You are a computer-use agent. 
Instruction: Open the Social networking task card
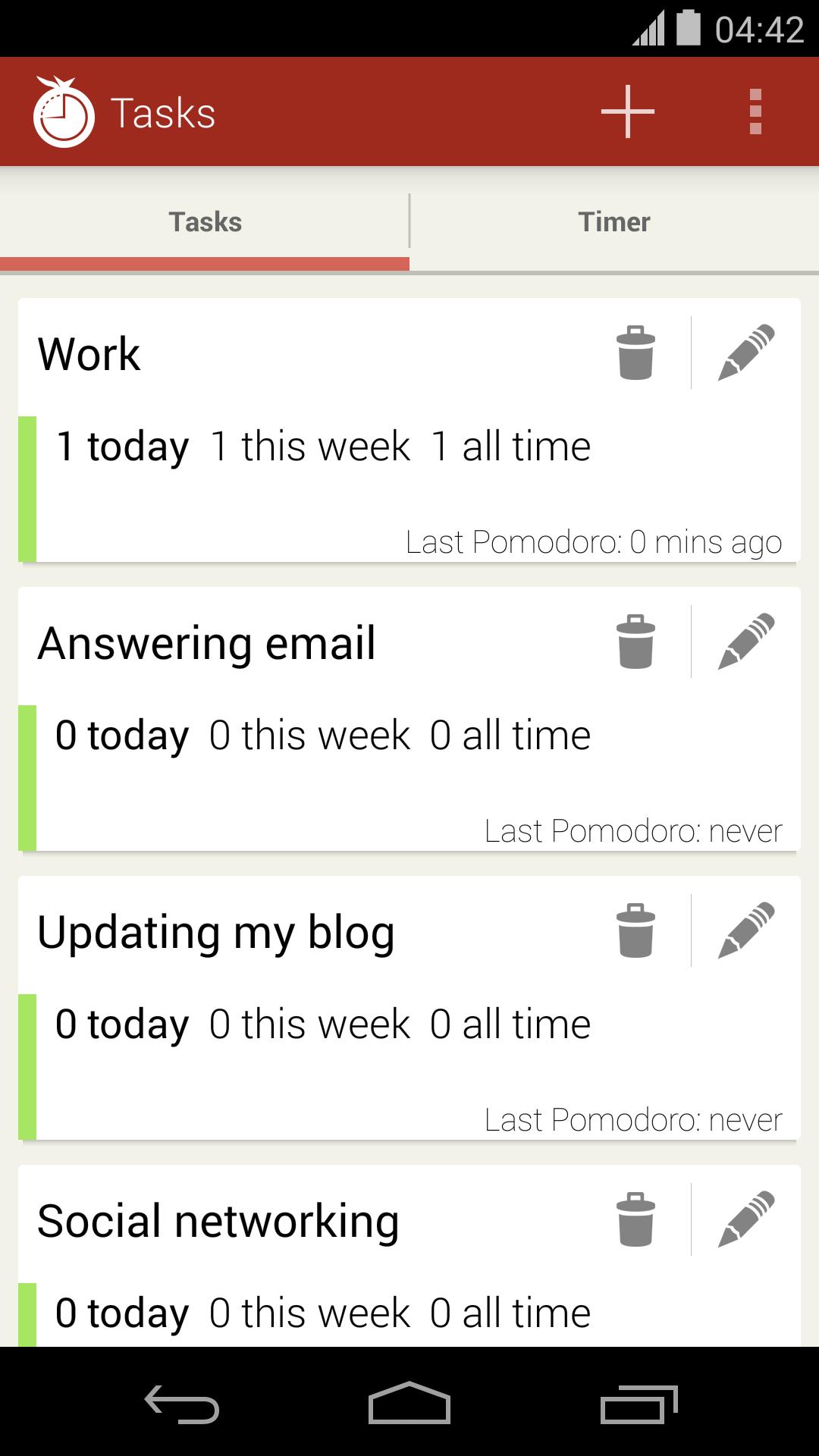pyautogui.click(x=303, y=1289)
